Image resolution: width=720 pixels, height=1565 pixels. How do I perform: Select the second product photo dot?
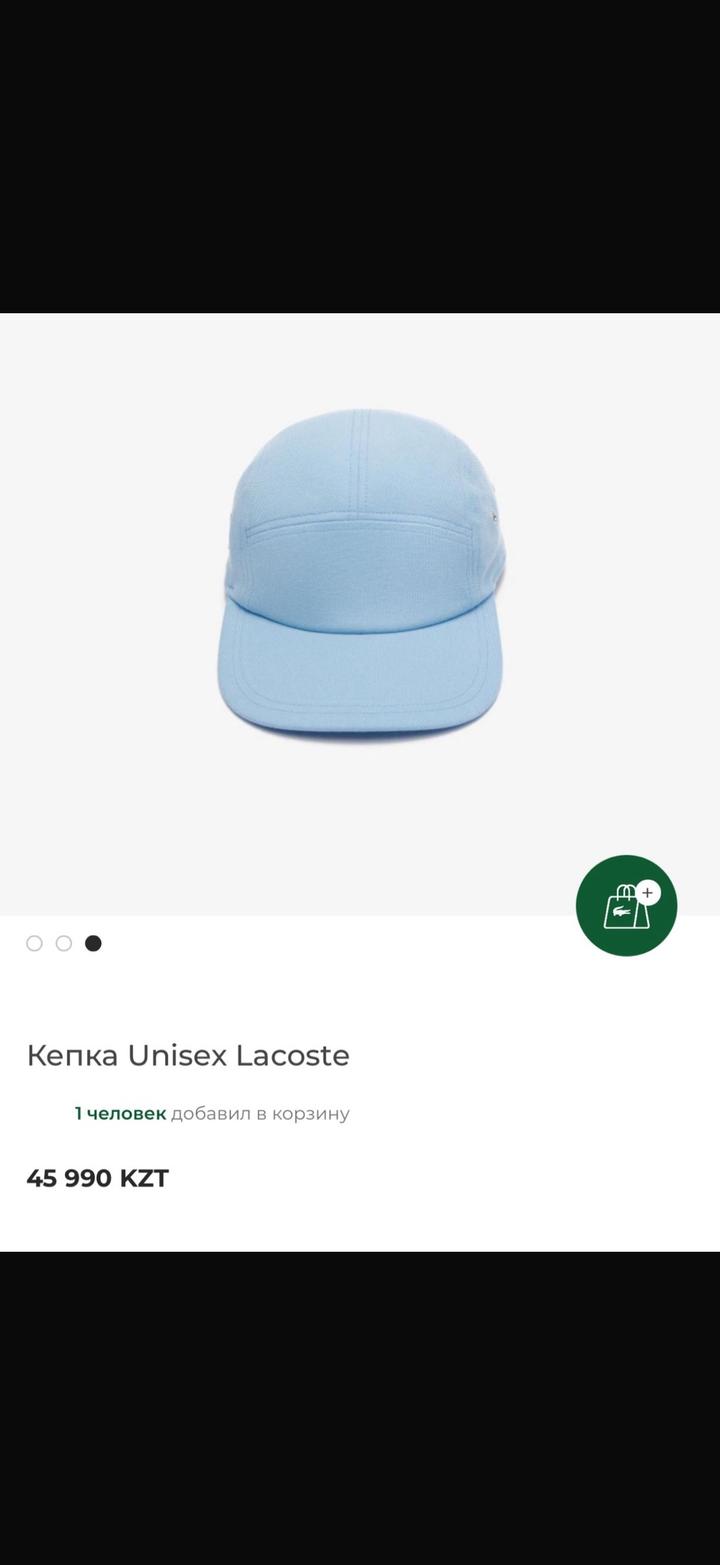pyautogui.click(x=64, y=943)
